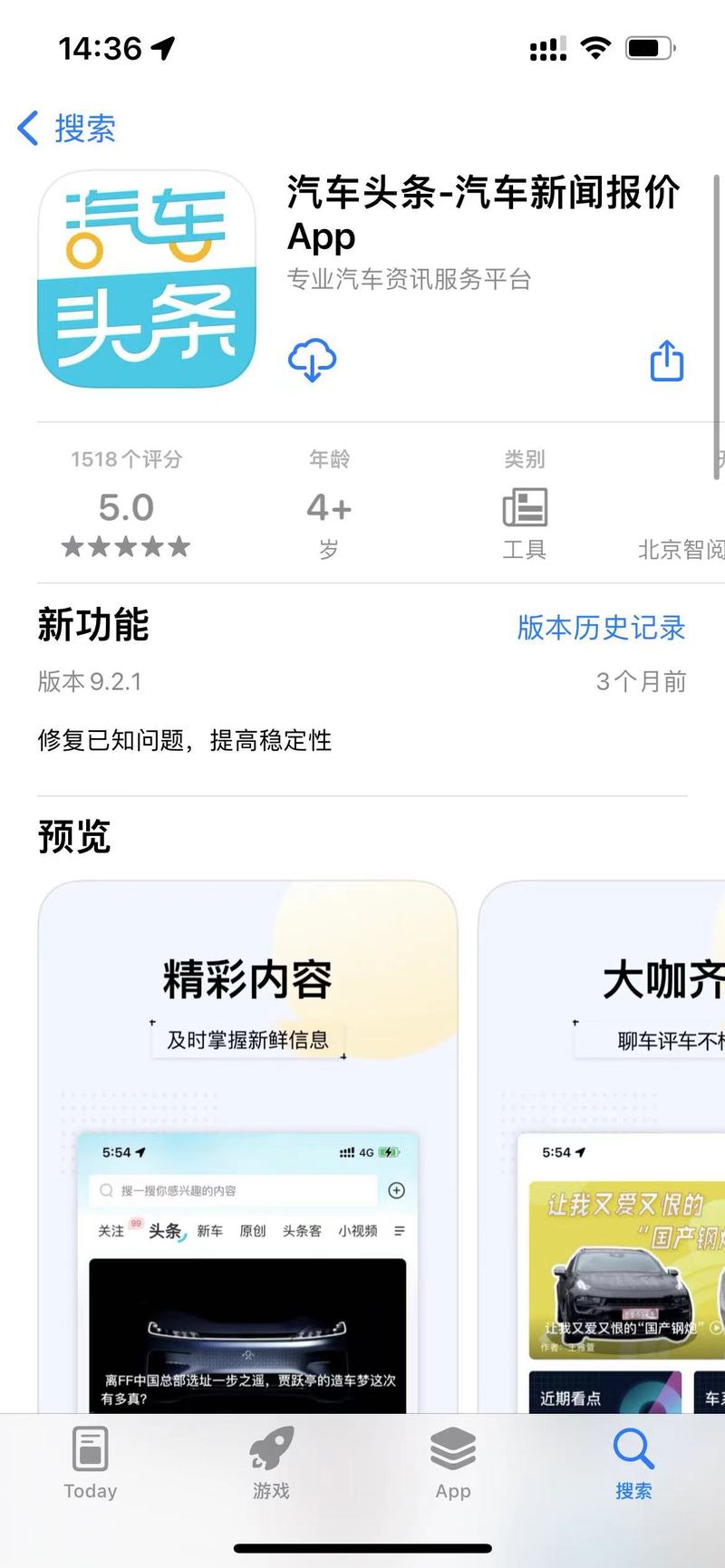Go back to 搜索 results
This screenshot has height=1568, width=725.
pos(67,129)
